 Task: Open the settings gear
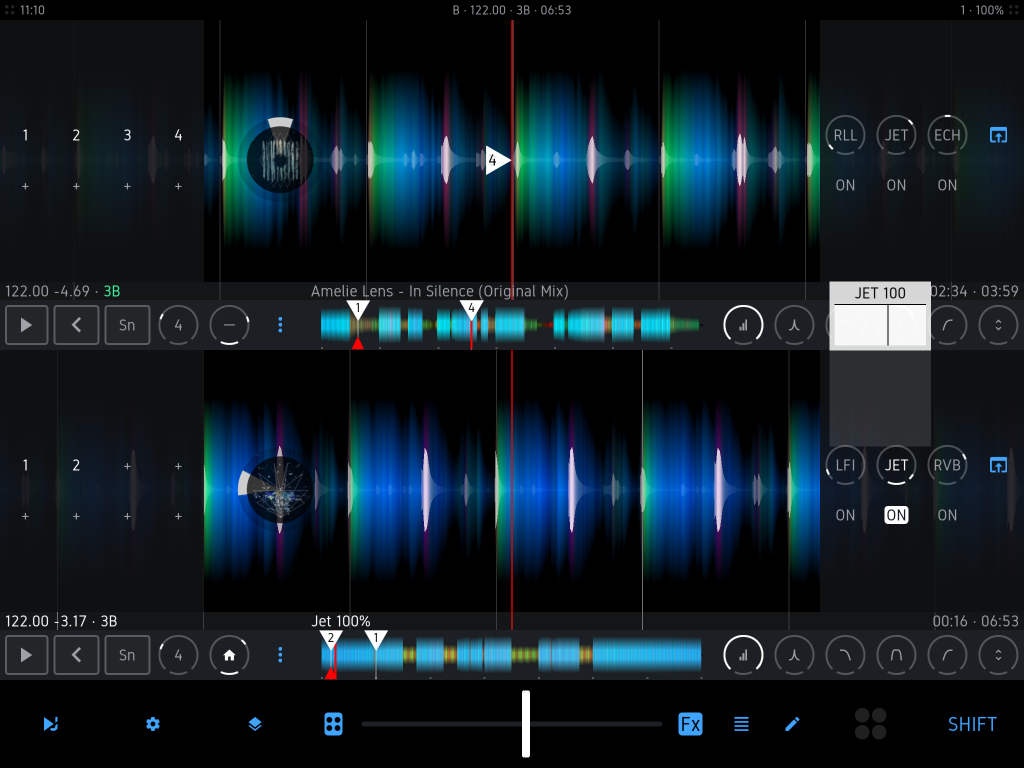(x=153, y=724)
